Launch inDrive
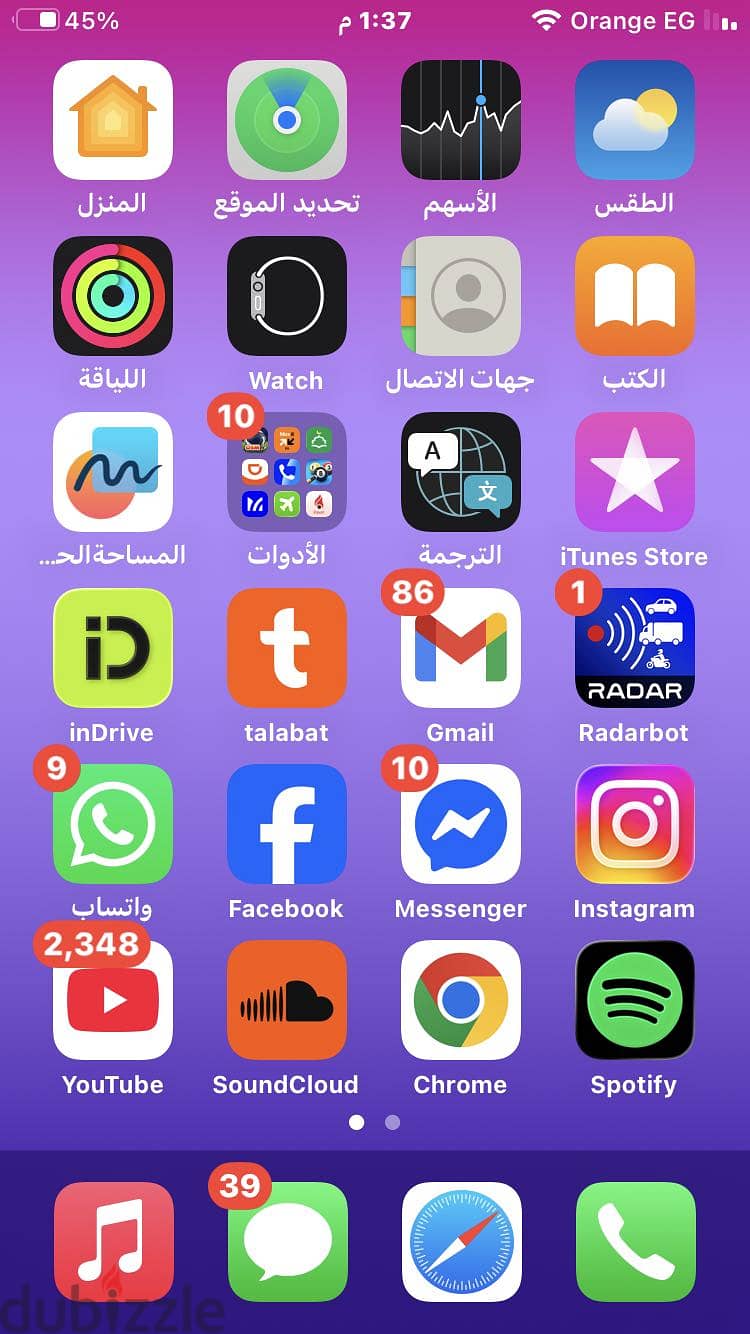750x1334 pixels. pos(113,648)
